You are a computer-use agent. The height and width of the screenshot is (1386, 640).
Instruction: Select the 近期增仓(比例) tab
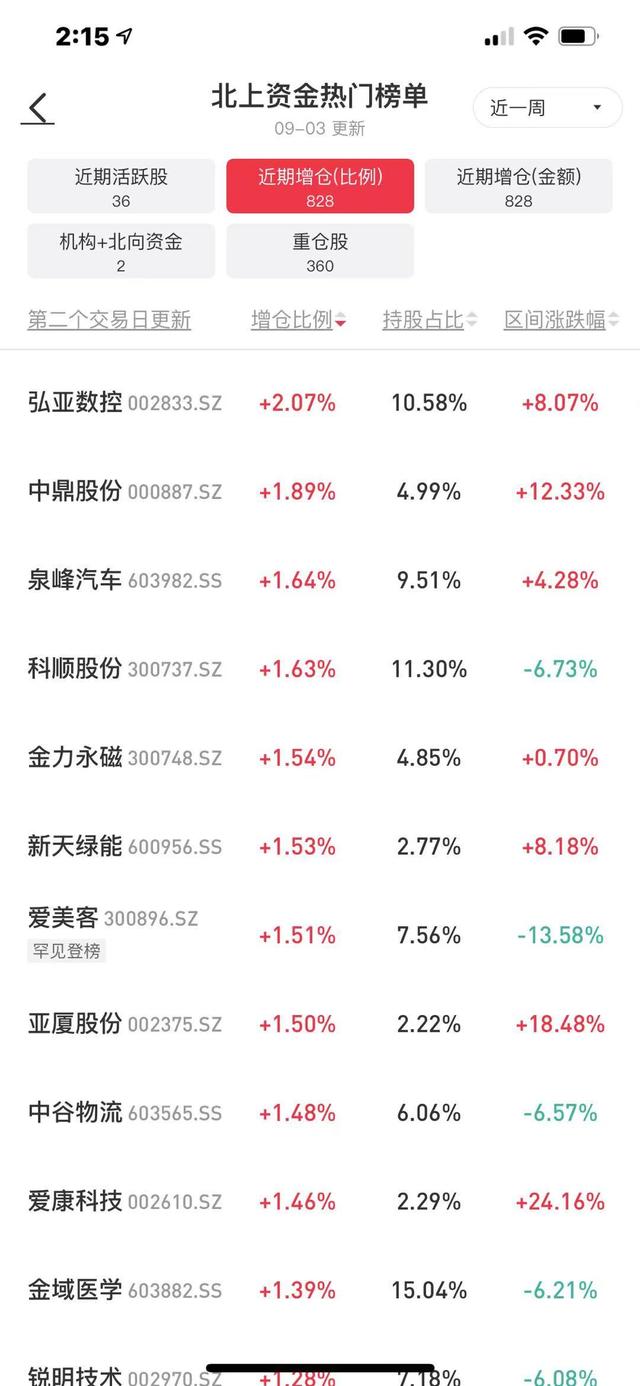[x=320, y=186]
